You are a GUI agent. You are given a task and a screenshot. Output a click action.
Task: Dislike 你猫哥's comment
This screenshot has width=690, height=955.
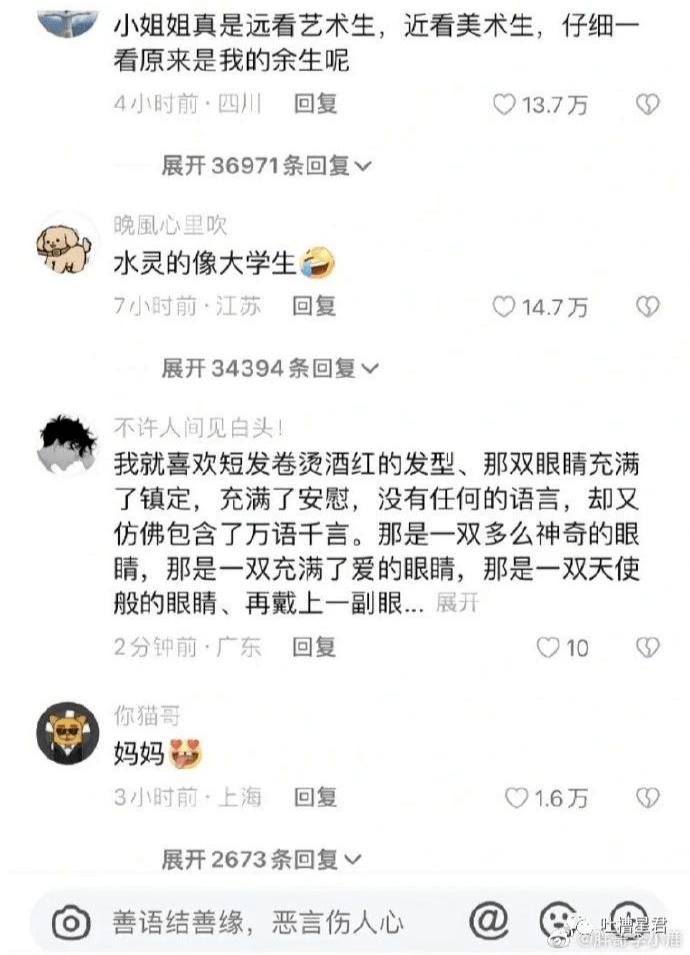pos(649,798)
